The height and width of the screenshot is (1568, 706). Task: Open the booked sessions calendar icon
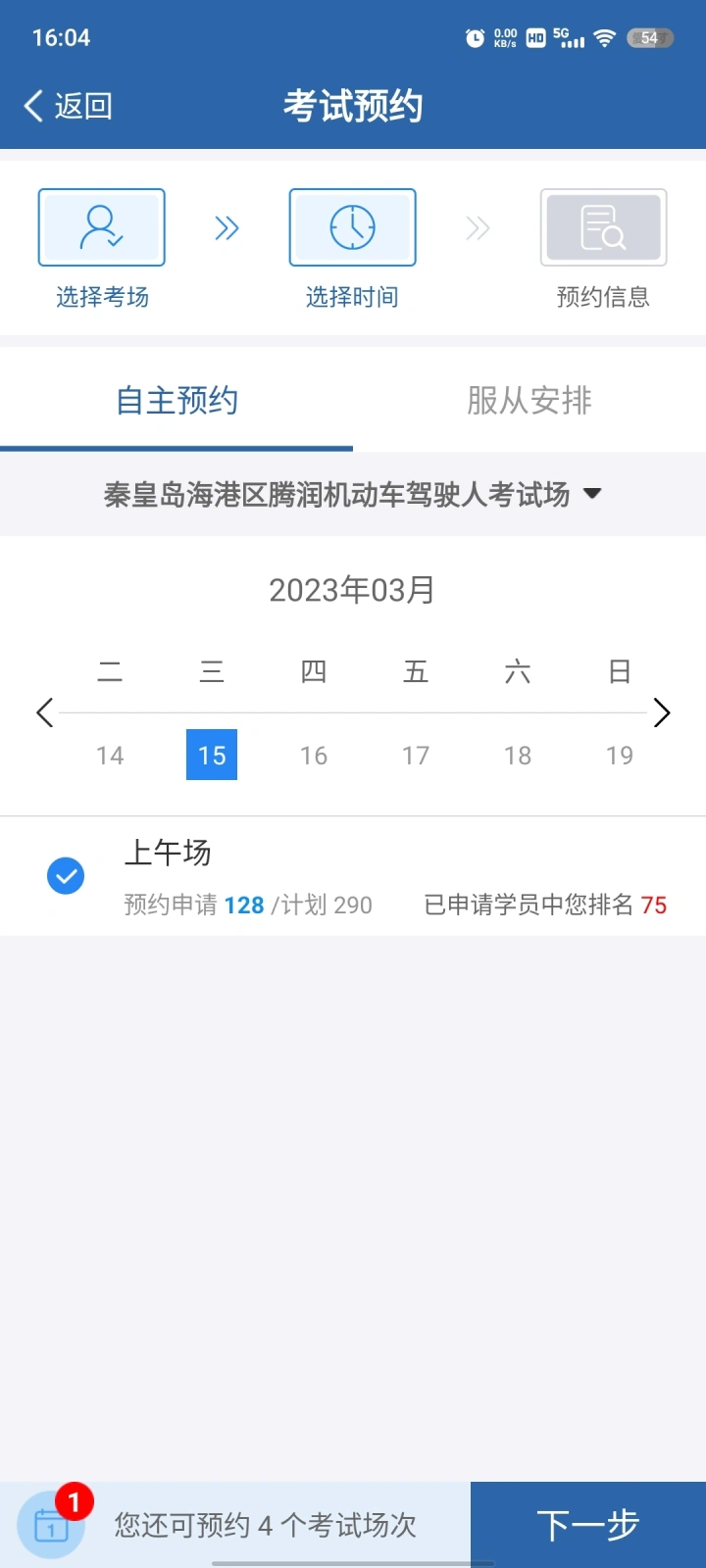53,1523
